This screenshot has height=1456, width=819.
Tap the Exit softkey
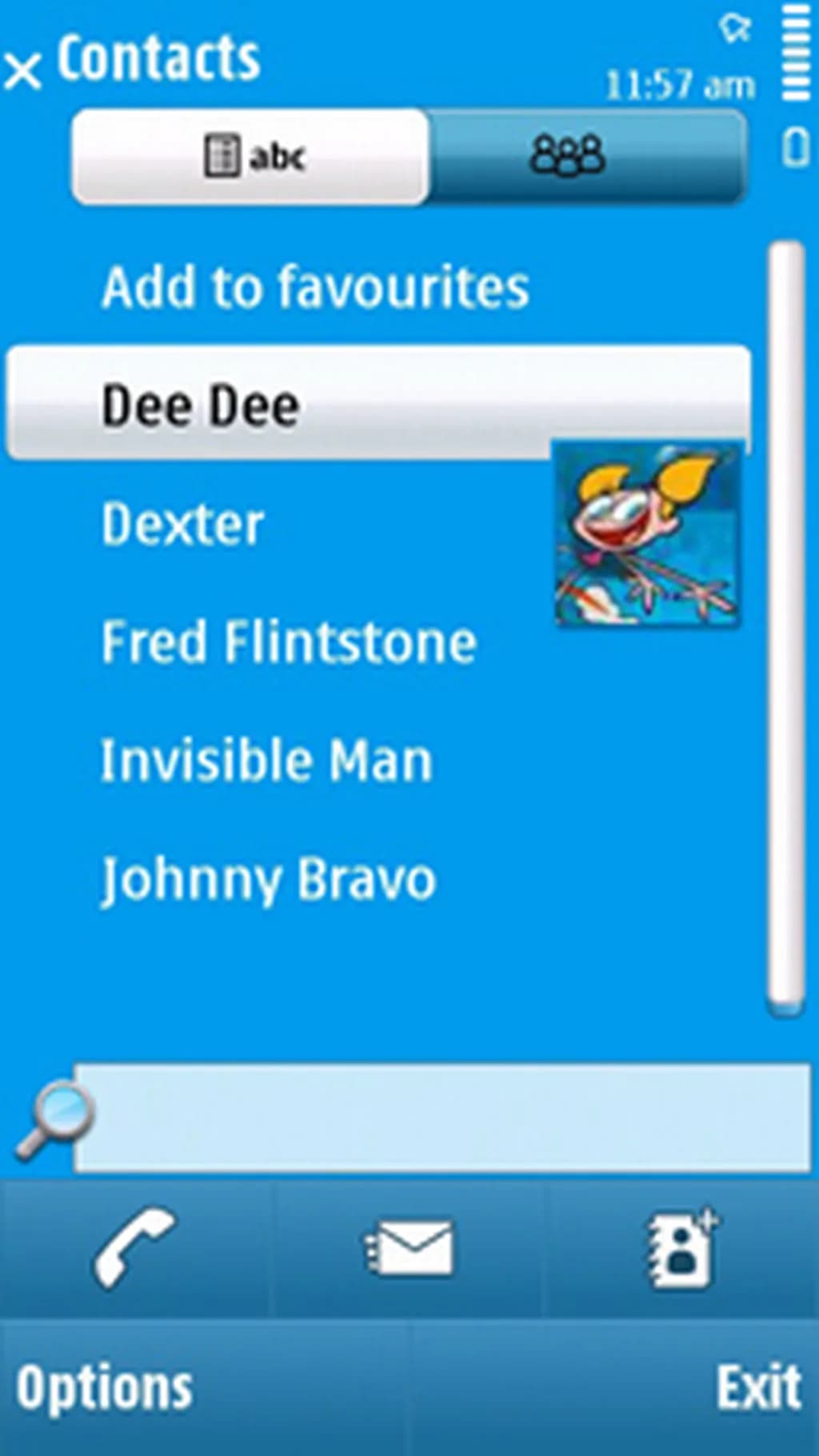(x=757, y=1387)
